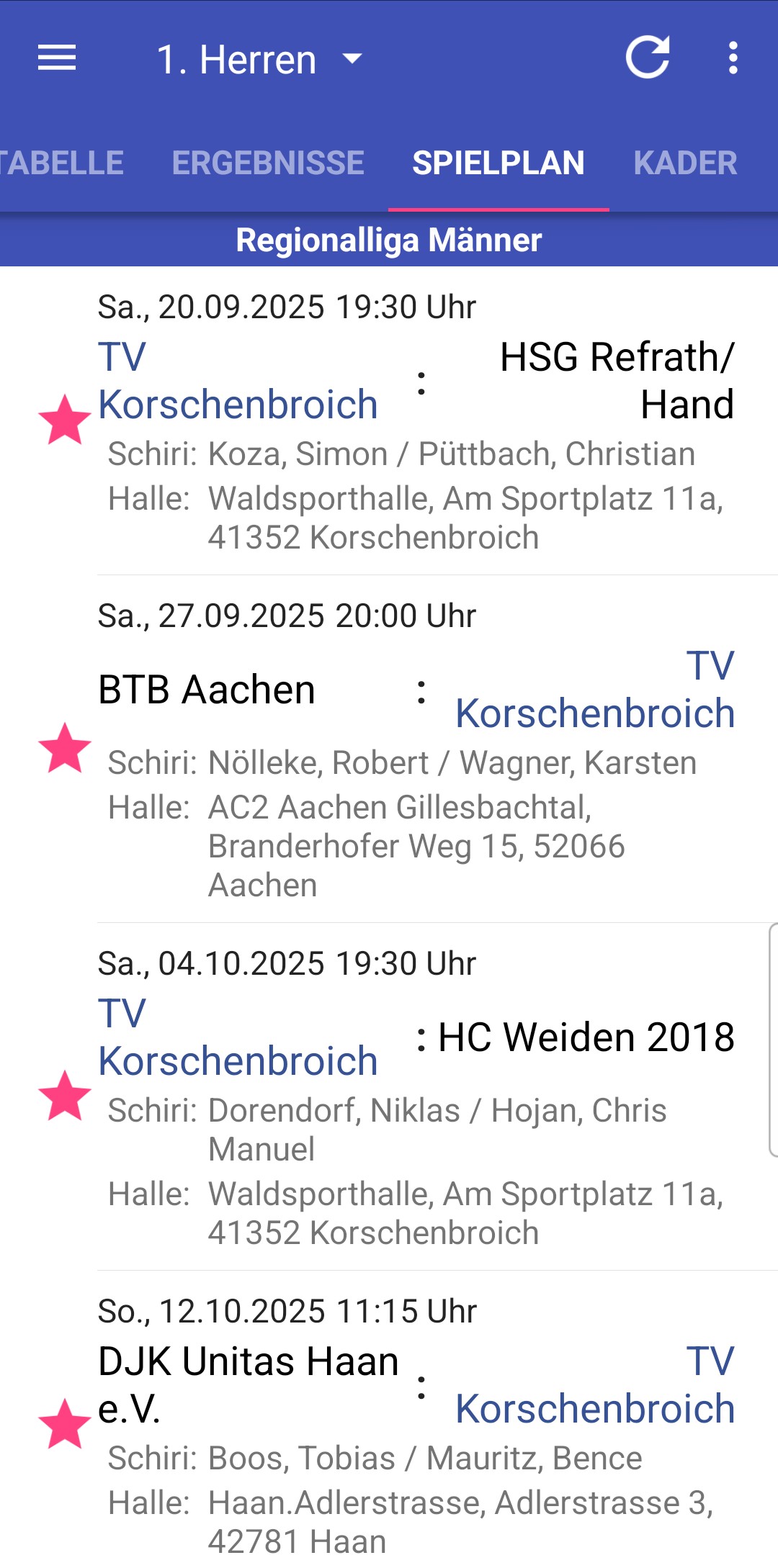Expand the 1. Herren team dropdown
The image size is (778, 1568).
tap(259, 59)
